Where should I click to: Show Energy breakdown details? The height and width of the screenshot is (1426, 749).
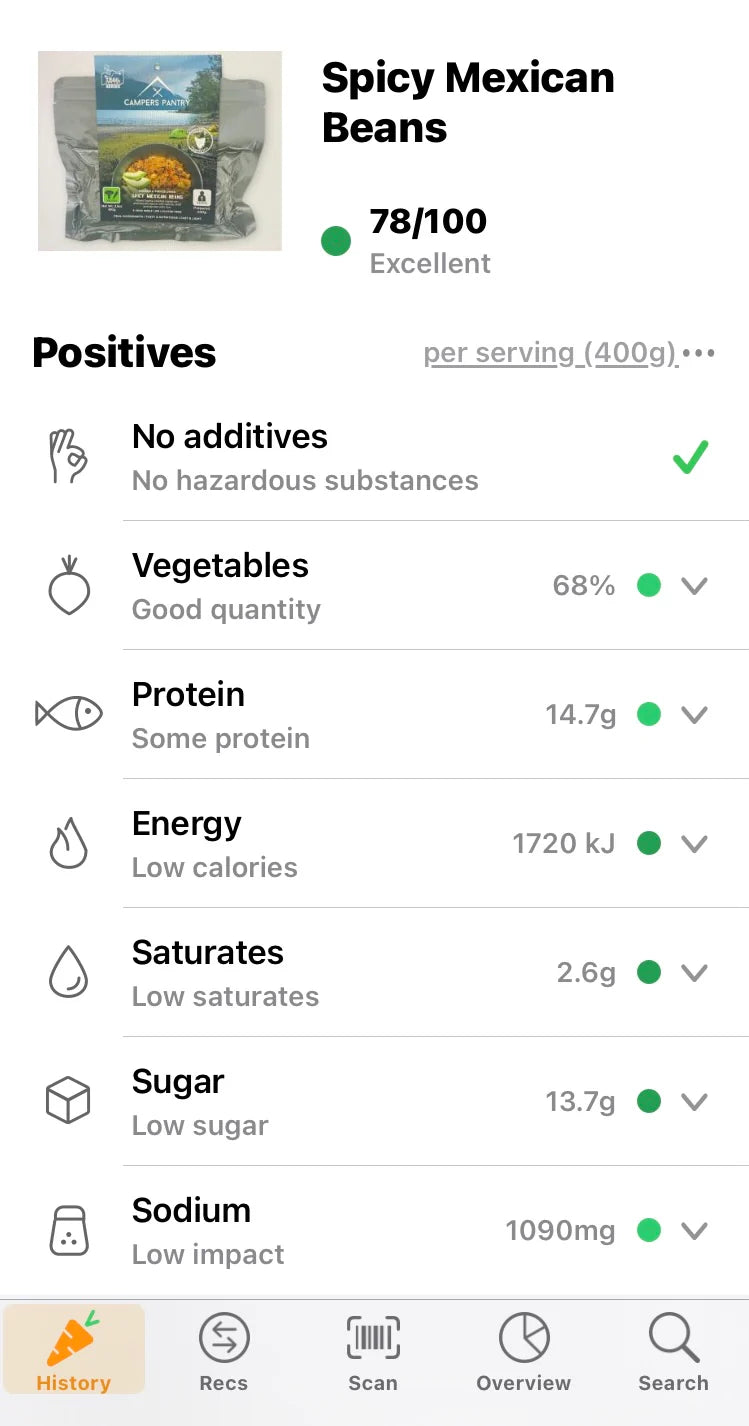click(694, 844)
